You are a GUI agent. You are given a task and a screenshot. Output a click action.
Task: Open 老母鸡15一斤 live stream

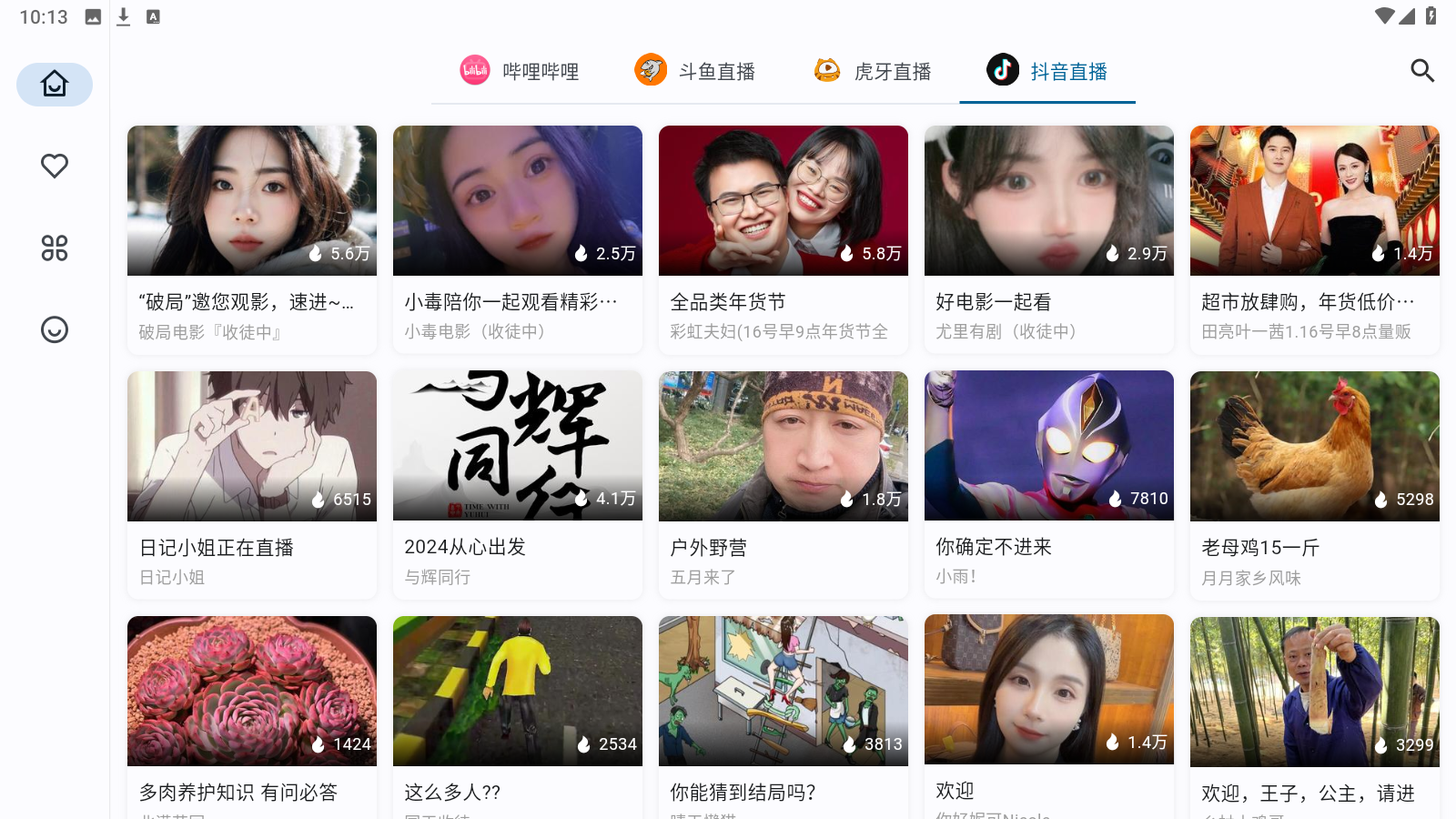point(1315,484)
